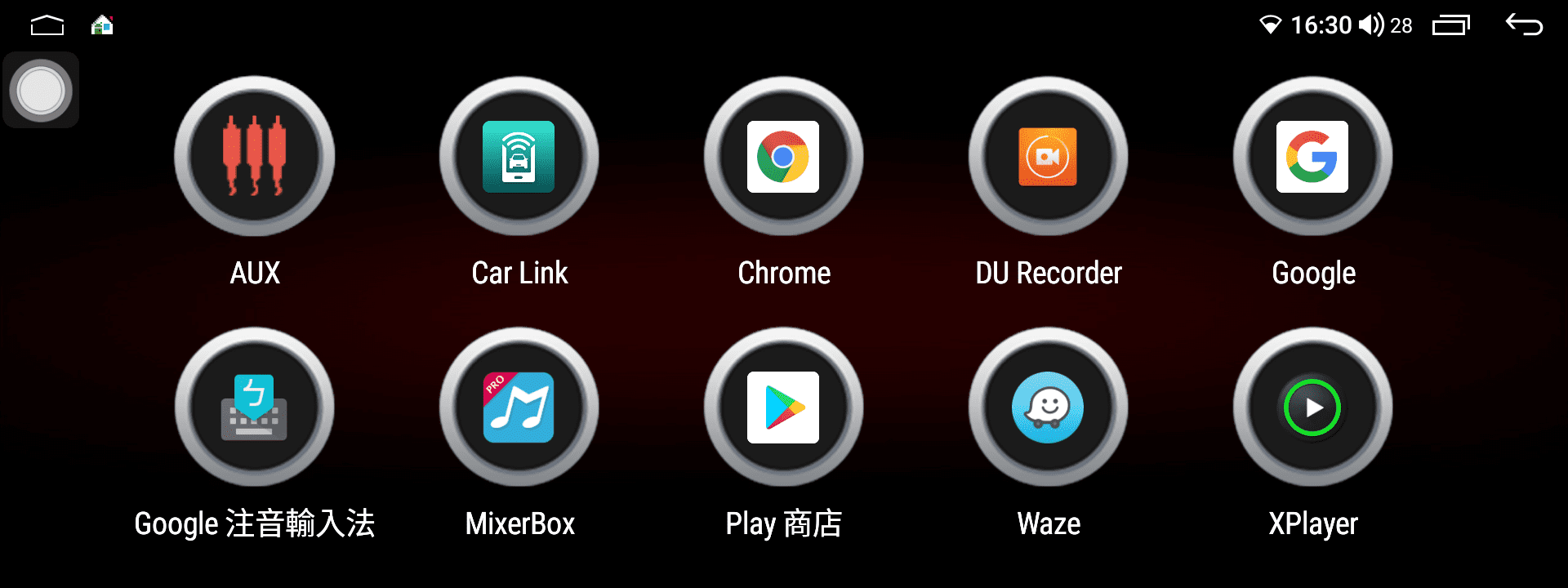Launch Car Link
The height and width of the screenshot is (588, 1568).
[x=519, y=157]
